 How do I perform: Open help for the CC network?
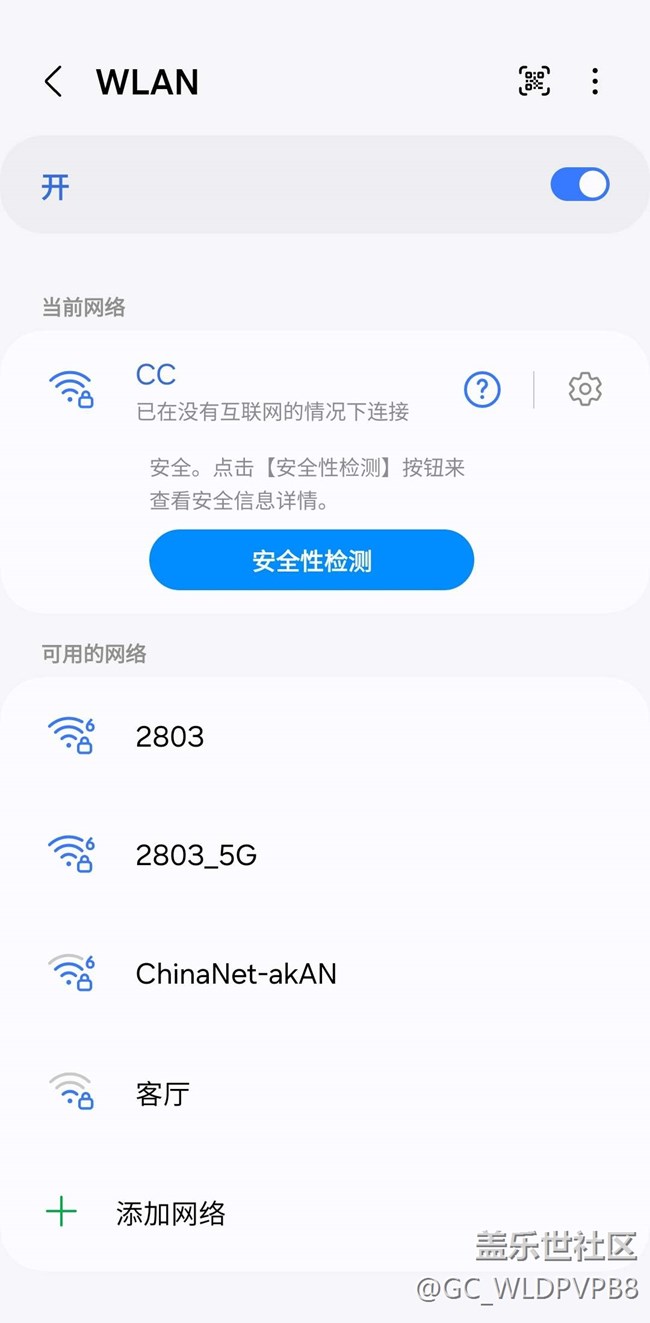tap(482, 389)
